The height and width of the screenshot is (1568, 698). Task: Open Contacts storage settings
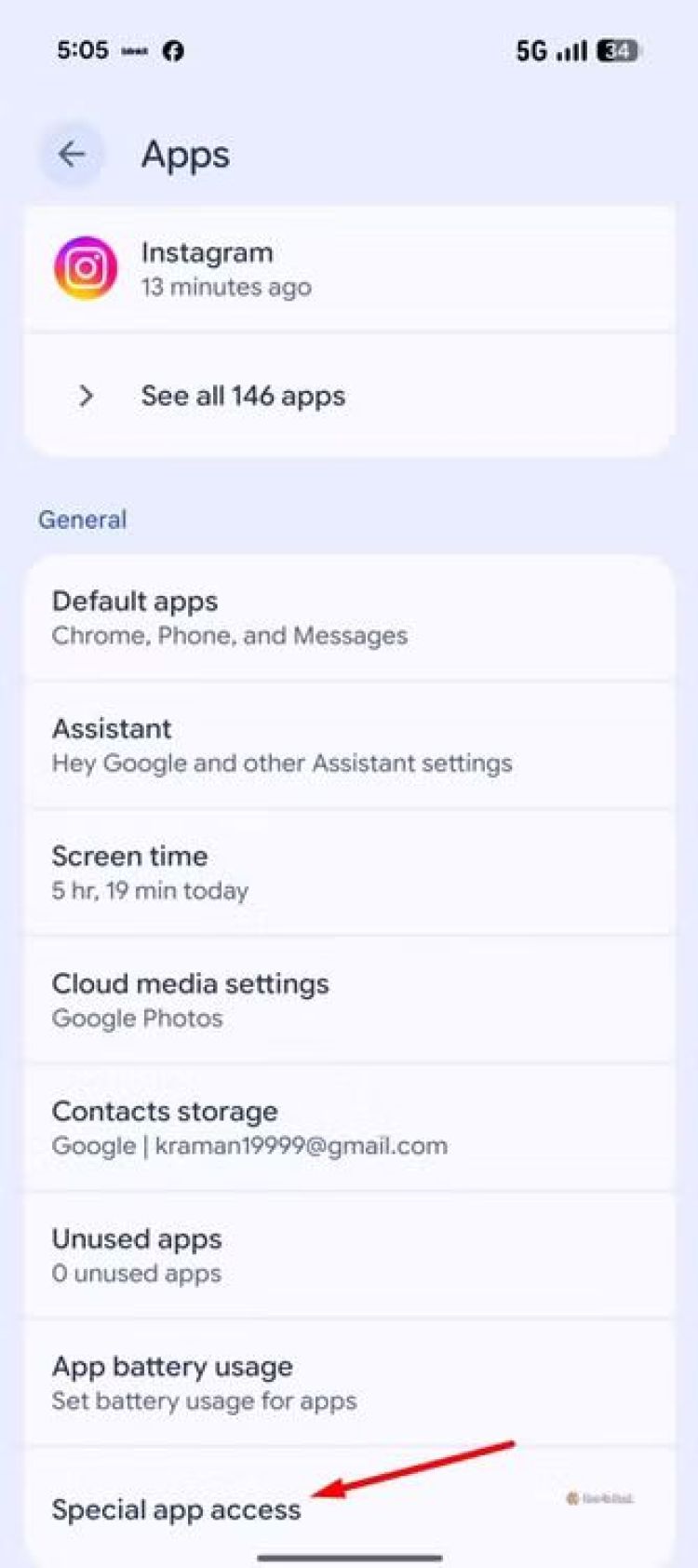point(349,1129)
